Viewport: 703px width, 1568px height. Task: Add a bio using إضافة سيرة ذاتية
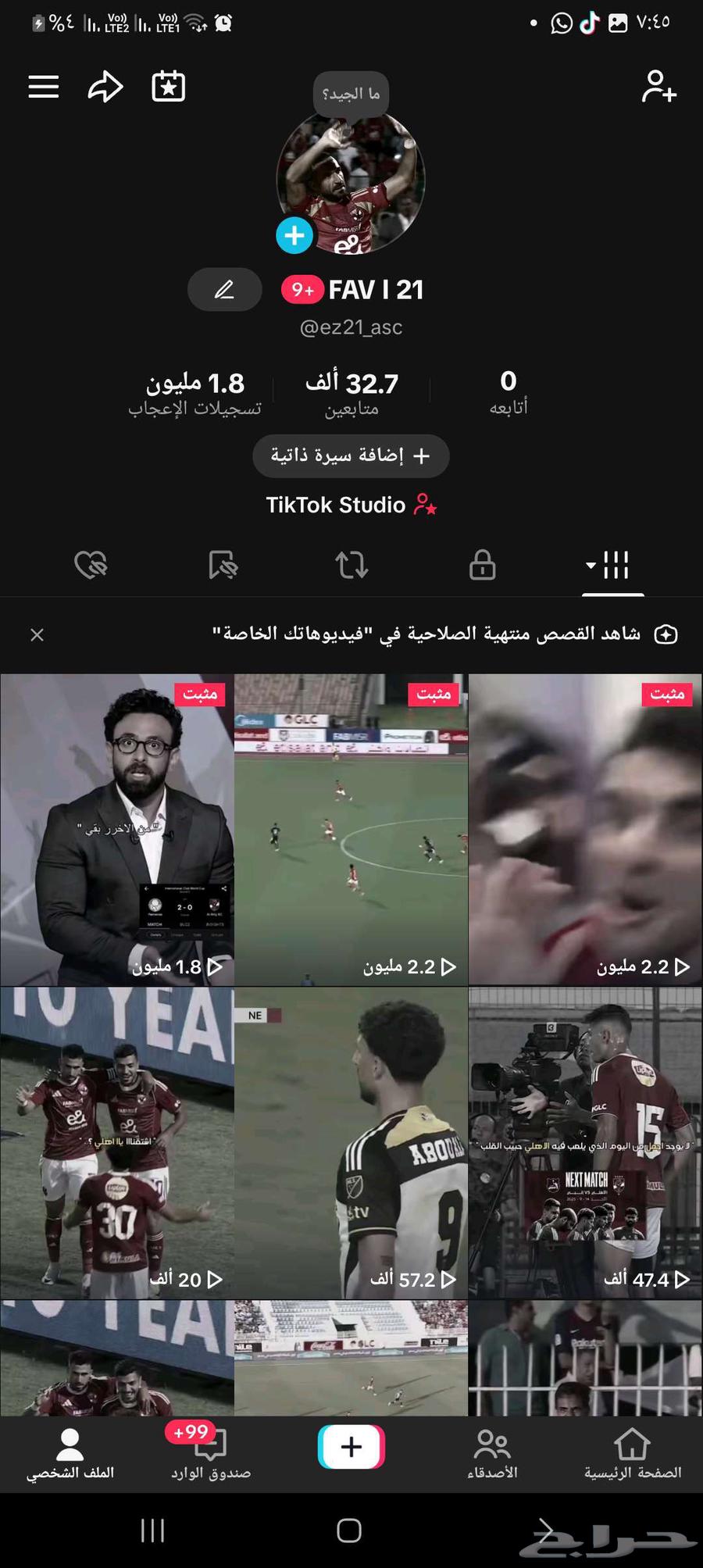[x=350, y=456]
